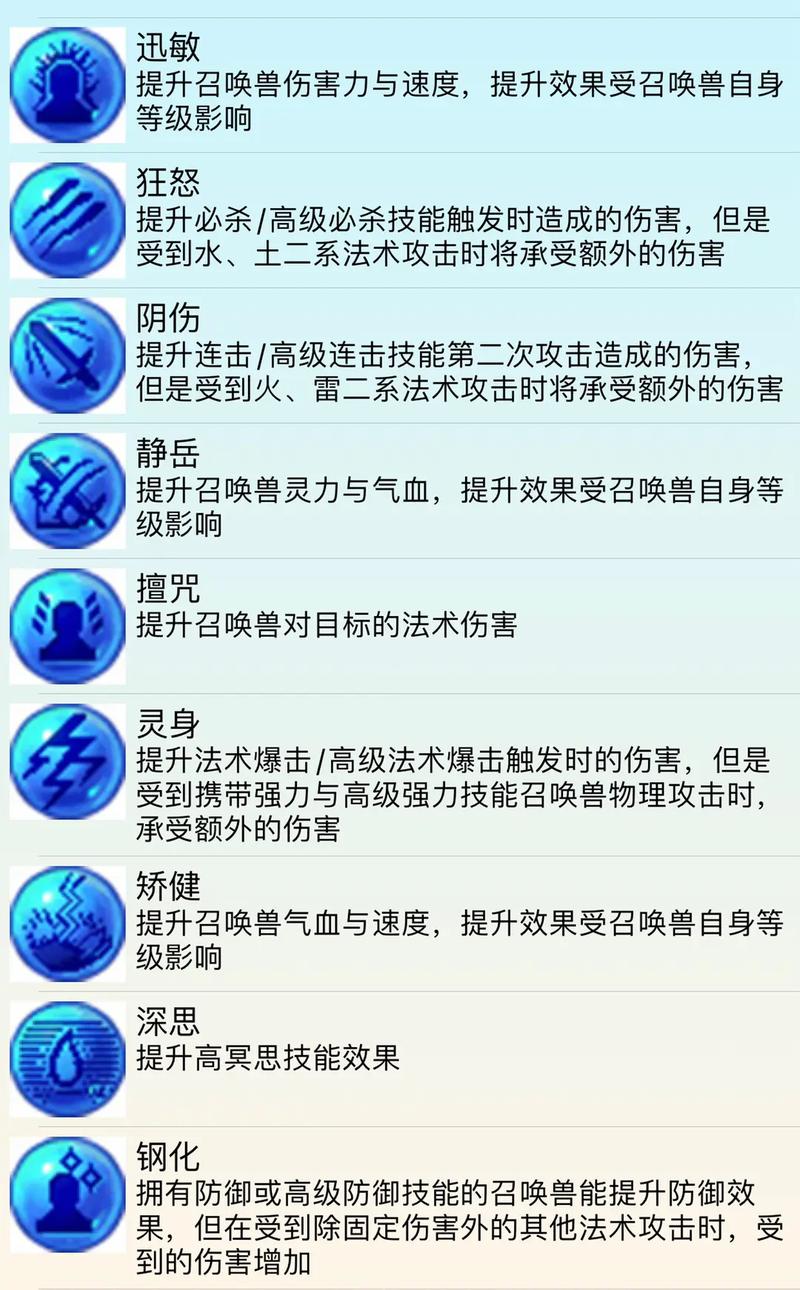
Task: Click the 狂怒 (Fury) claw icon
Action: click(66, 221)
